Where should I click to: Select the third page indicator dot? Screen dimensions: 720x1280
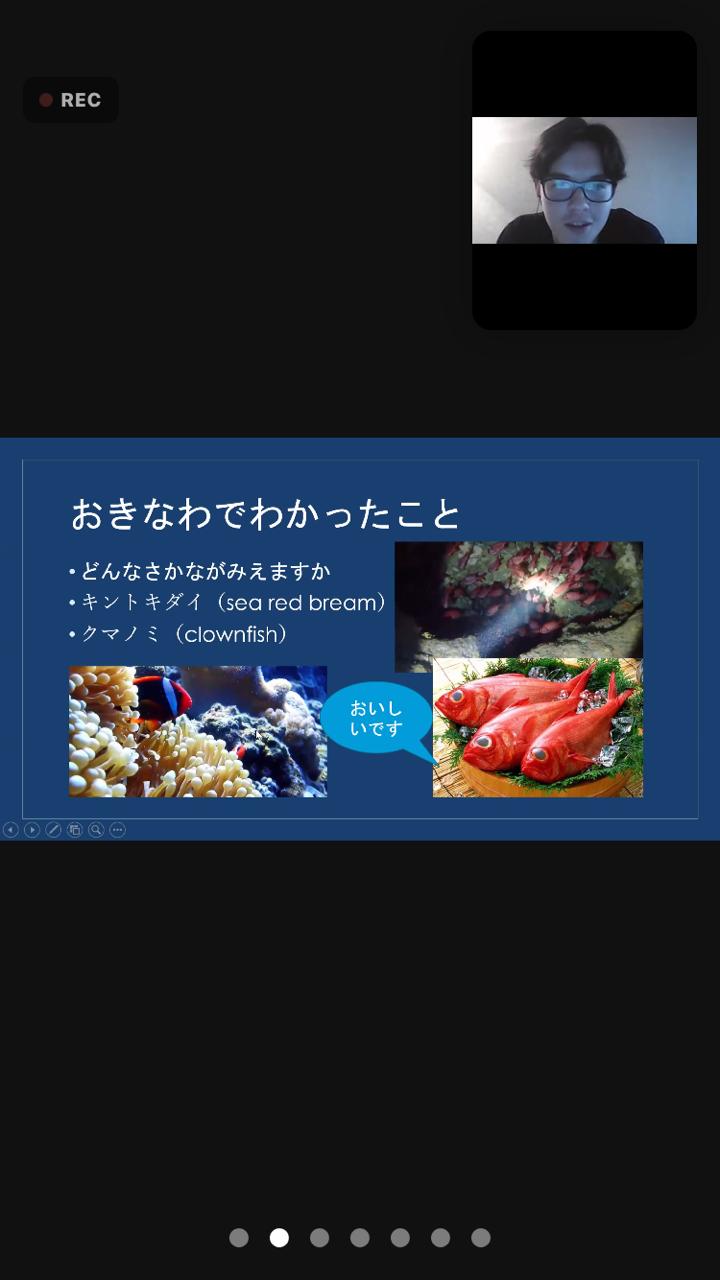pyautogui.click(x=319, y=1238)
